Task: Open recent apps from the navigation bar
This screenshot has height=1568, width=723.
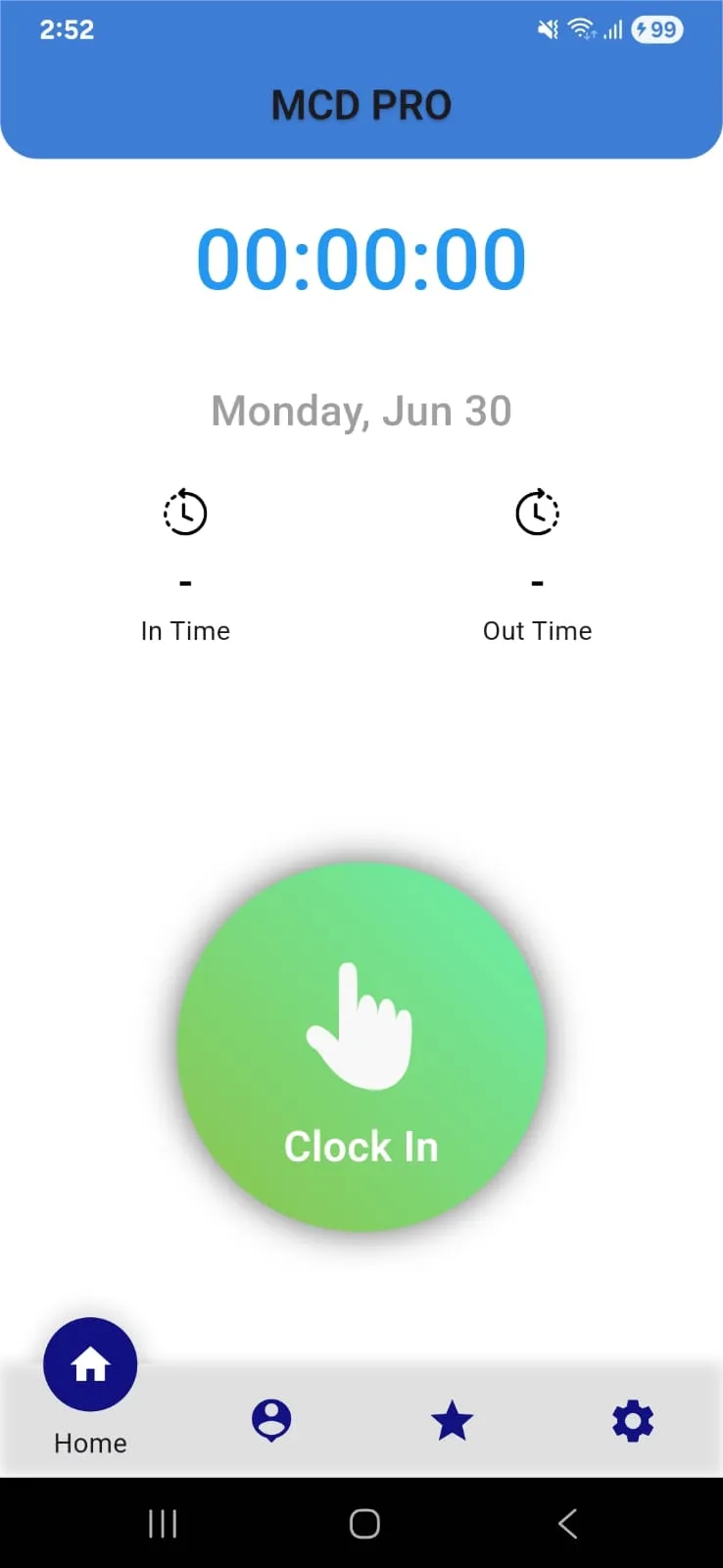Action: click(163, 1524)
